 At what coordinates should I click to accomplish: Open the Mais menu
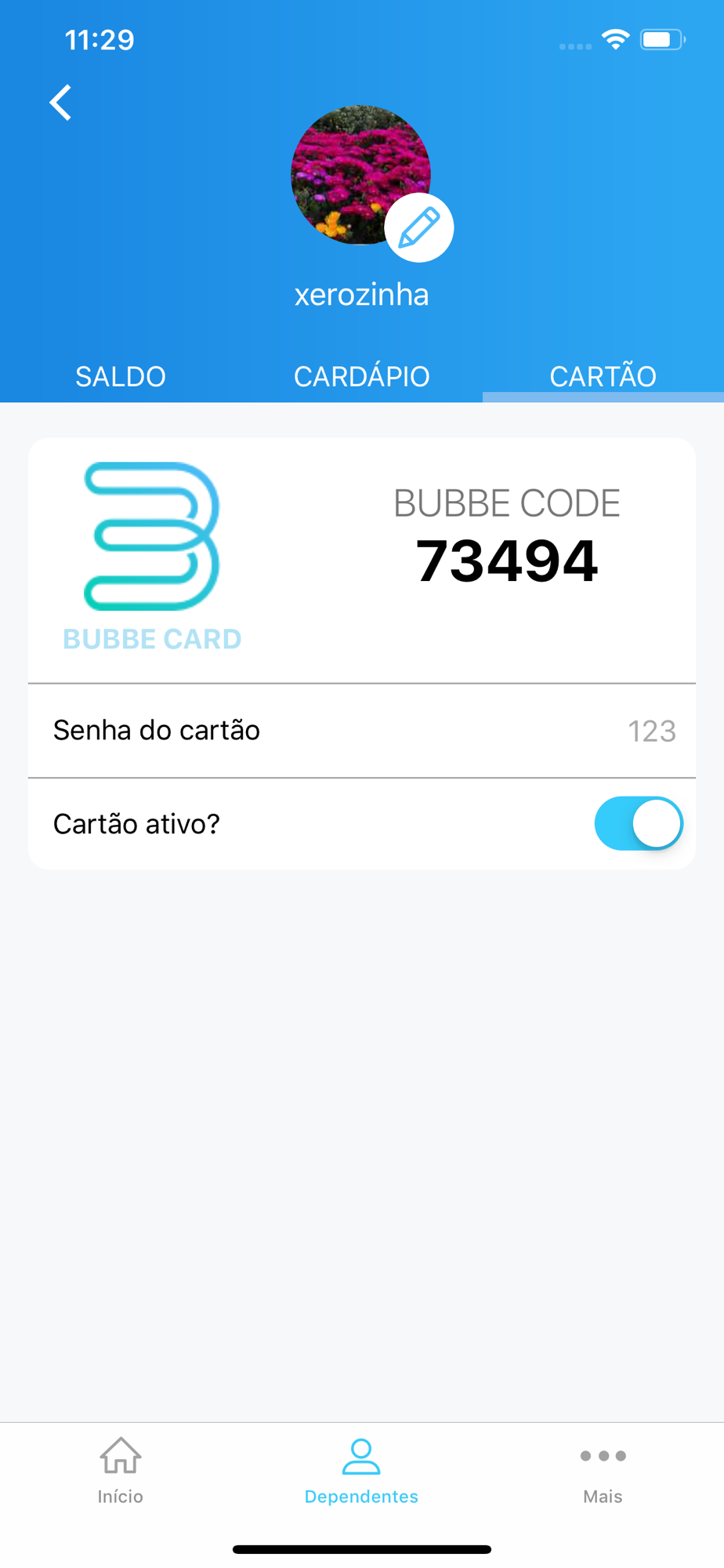tap(603, 1471)
